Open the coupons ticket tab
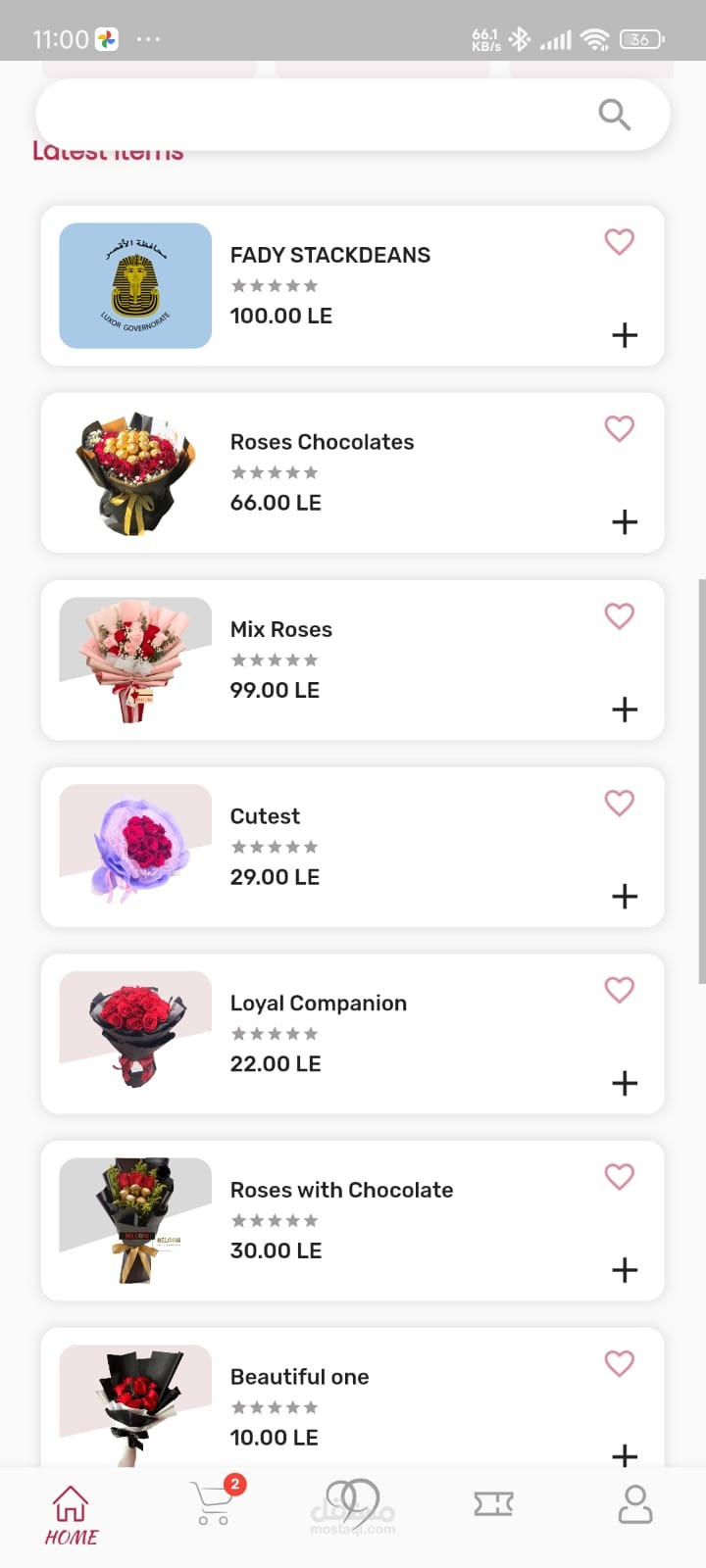This screenshot has height=1568, width=706. pyautogui.click(x=493, y=1504)
